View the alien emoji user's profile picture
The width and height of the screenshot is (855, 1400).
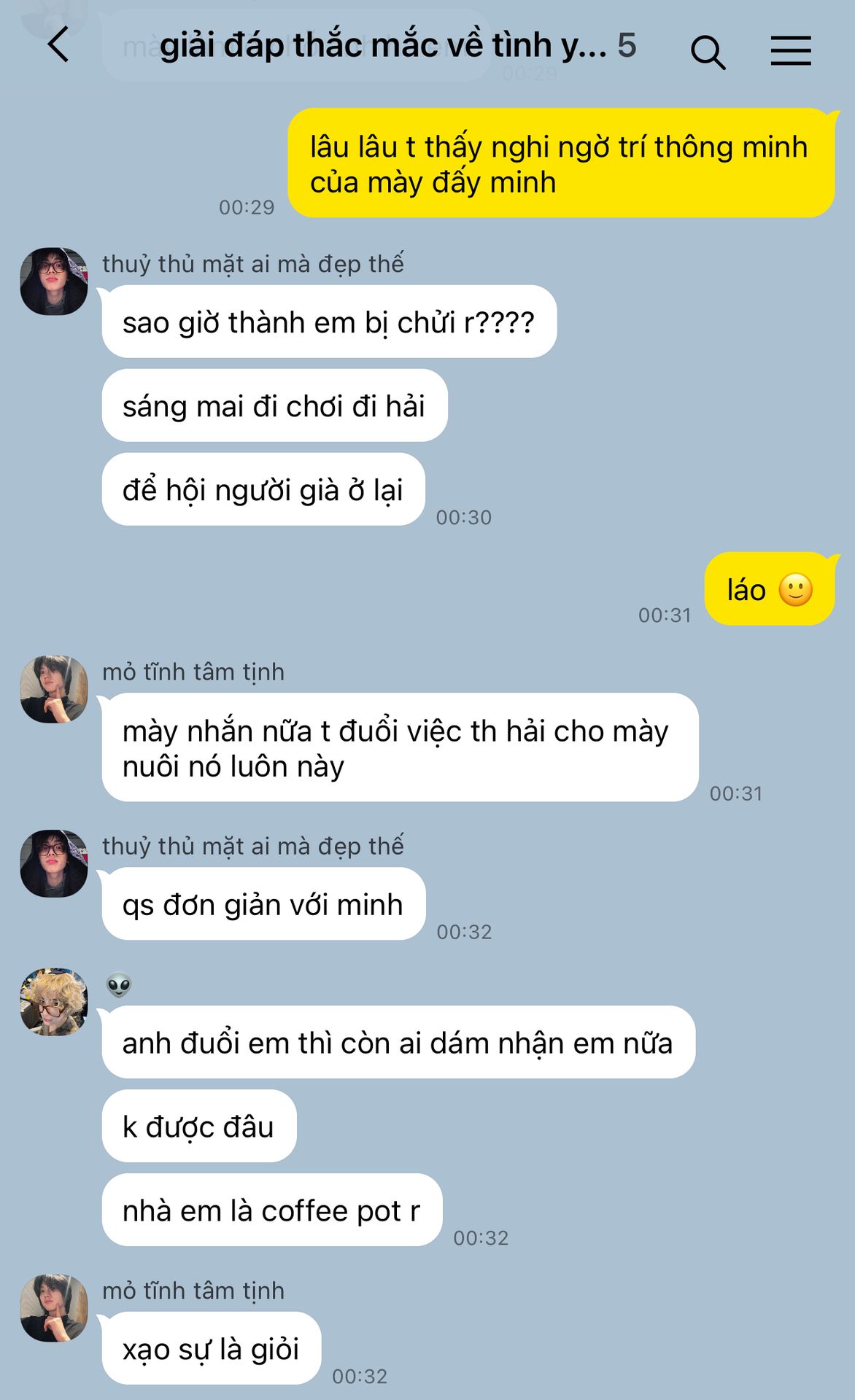[x=54, y=1002]
